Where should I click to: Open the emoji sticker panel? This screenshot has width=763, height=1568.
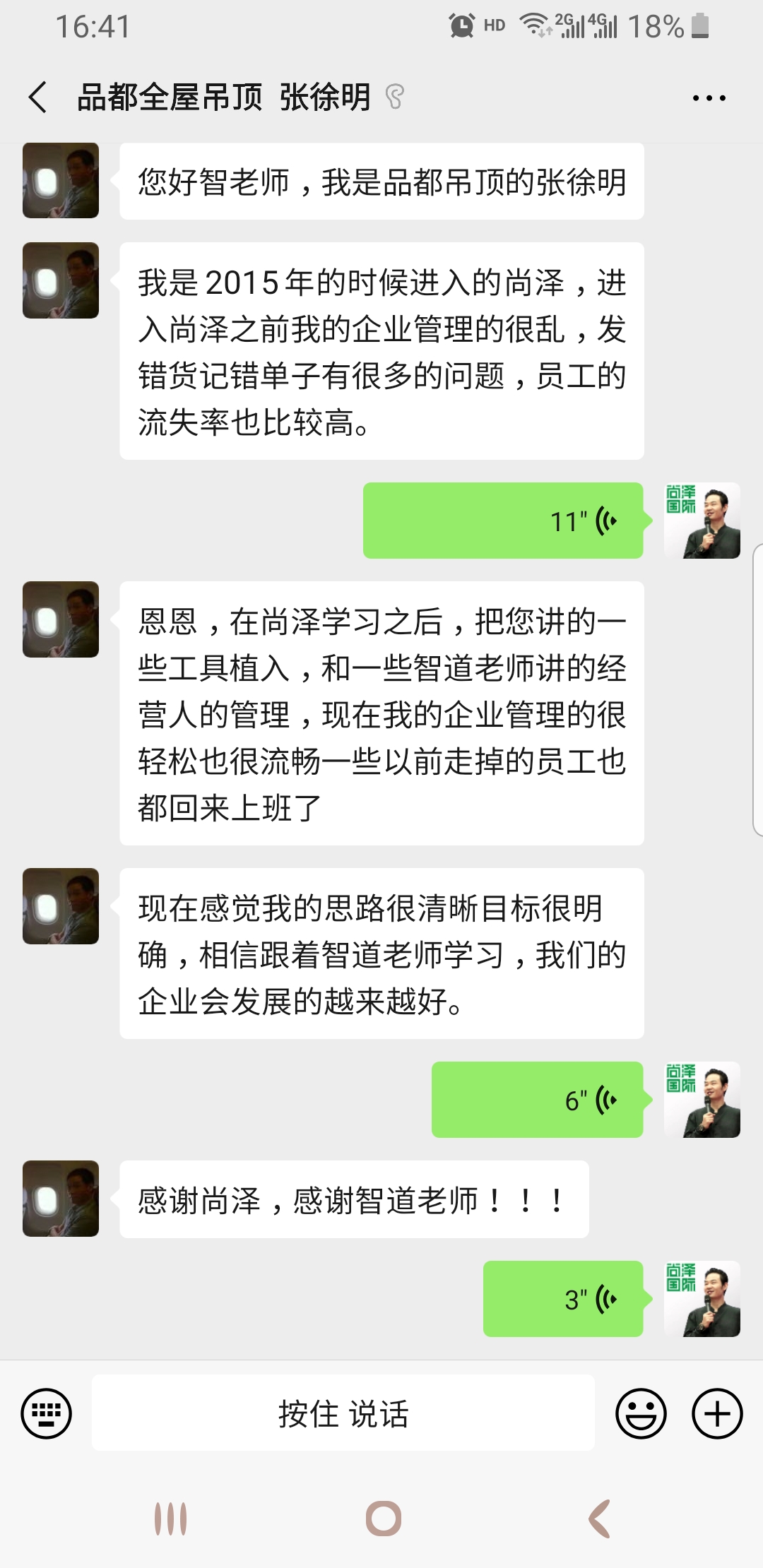coord(641,1413)
